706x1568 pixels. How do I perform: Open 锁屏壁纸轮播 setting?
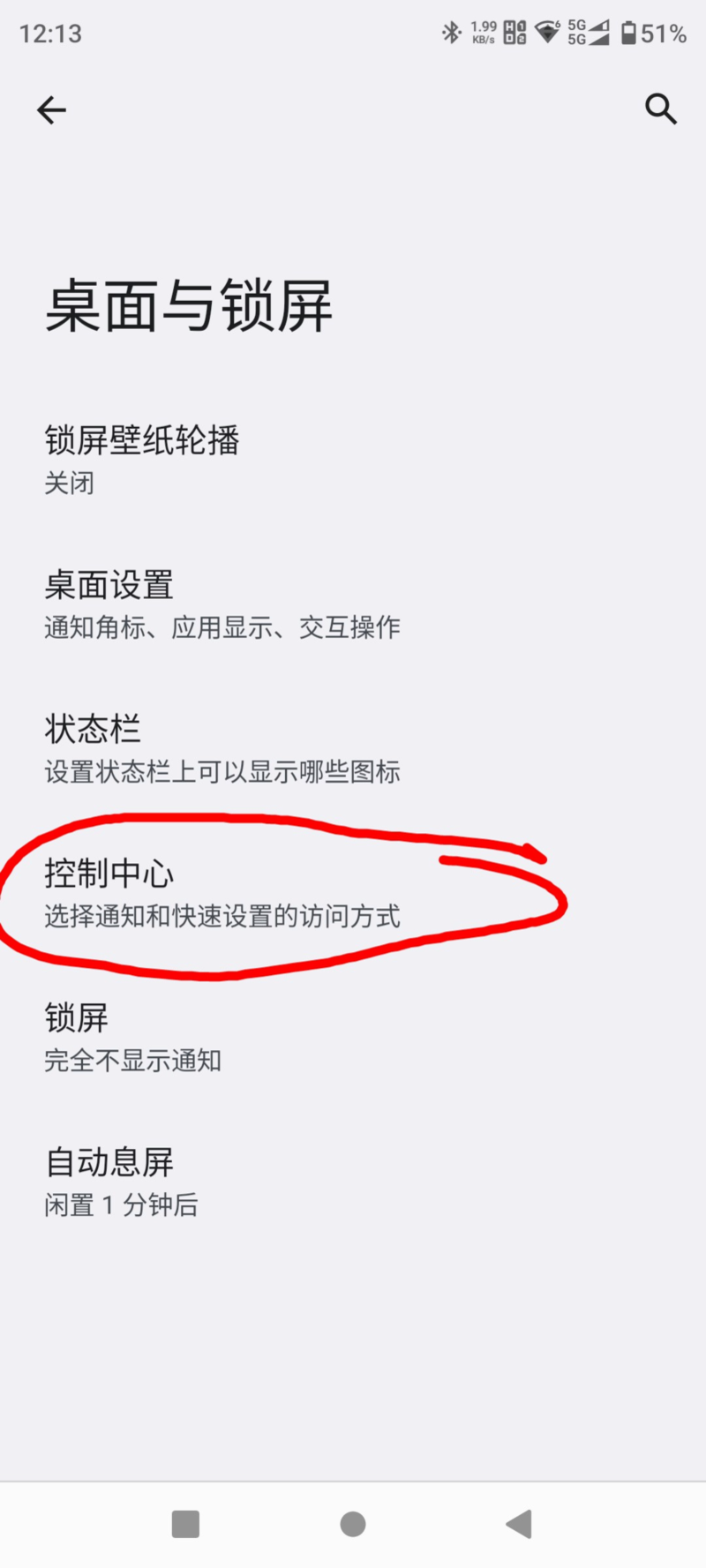tap(353, 460)
